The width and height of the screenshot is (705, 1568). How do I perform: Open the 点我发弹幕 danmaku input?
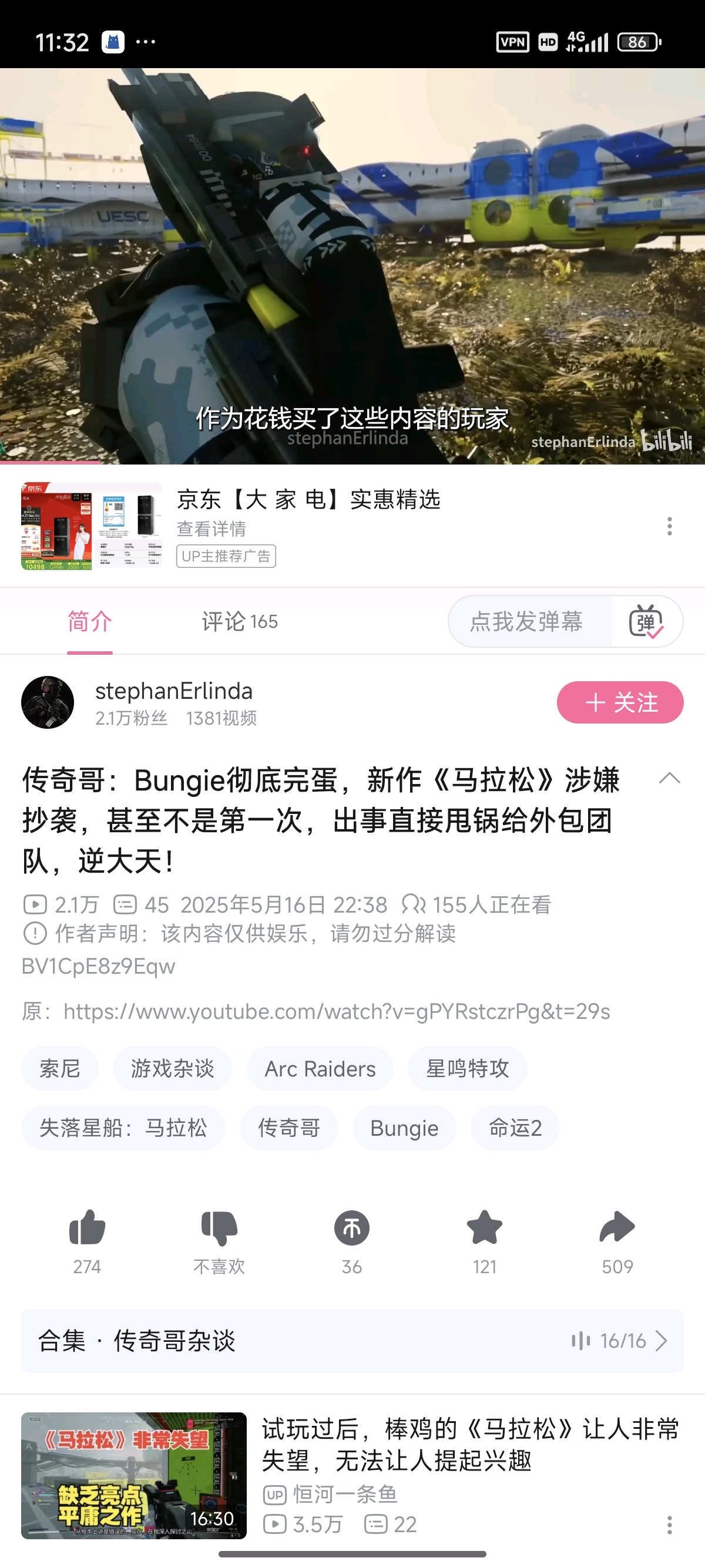point(527,621)
